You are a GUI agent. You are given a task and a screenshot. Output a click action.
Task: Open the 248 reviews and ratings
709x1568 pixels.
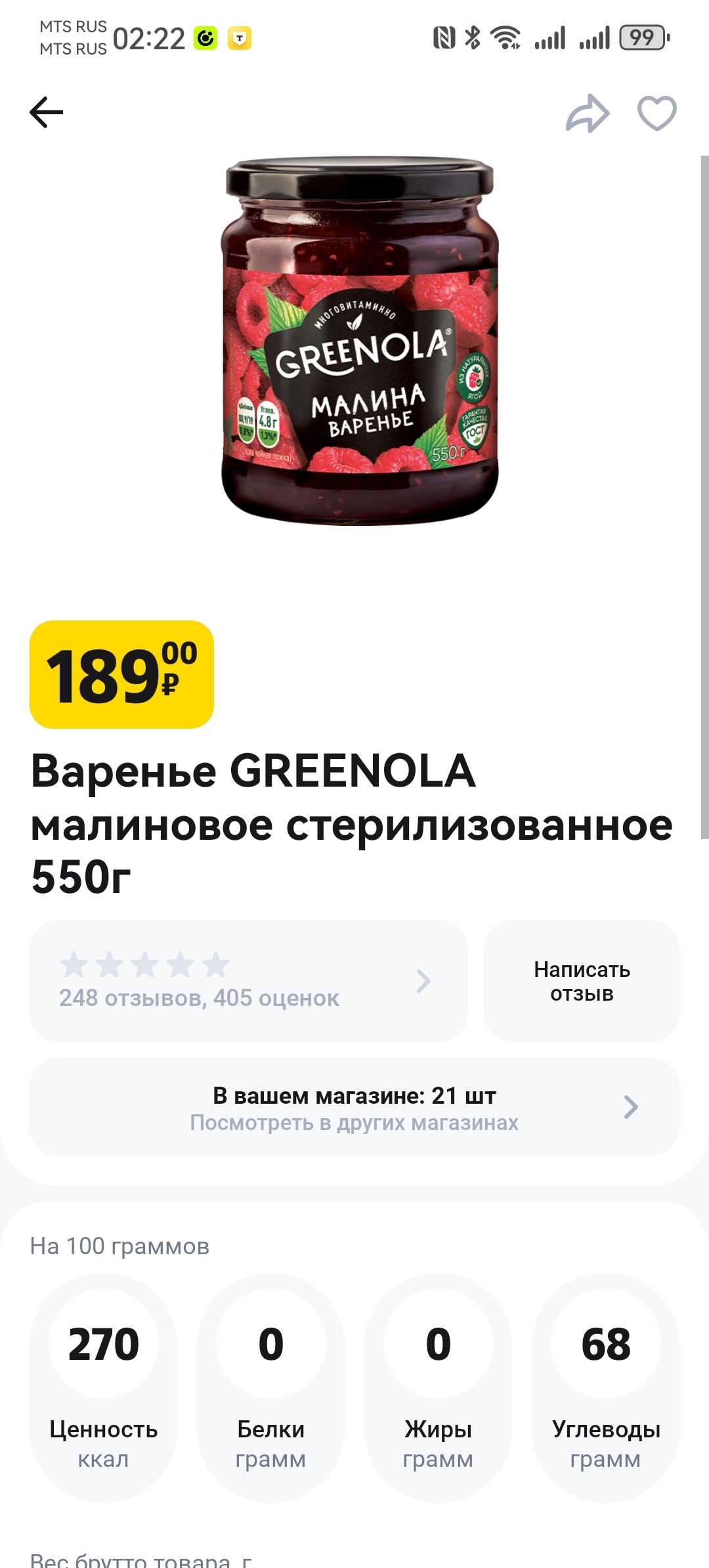(x=248, y=980)
